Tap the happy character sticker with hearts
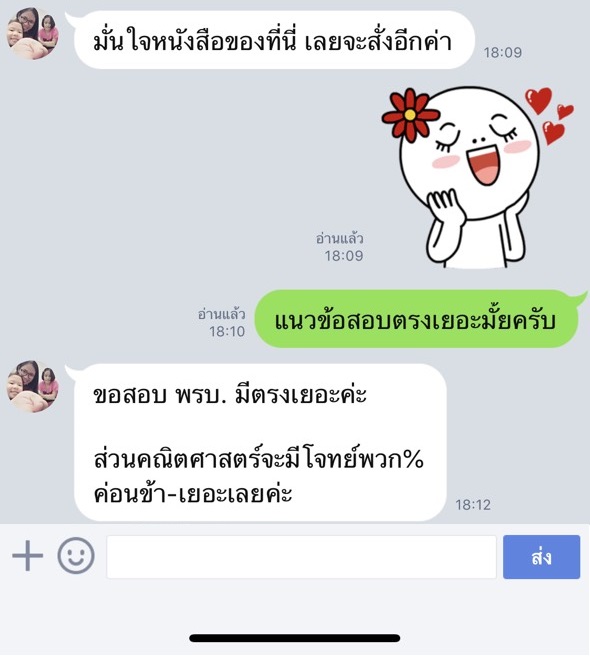The height and width of the screenshot is (656, 590). tap(477, 177)
